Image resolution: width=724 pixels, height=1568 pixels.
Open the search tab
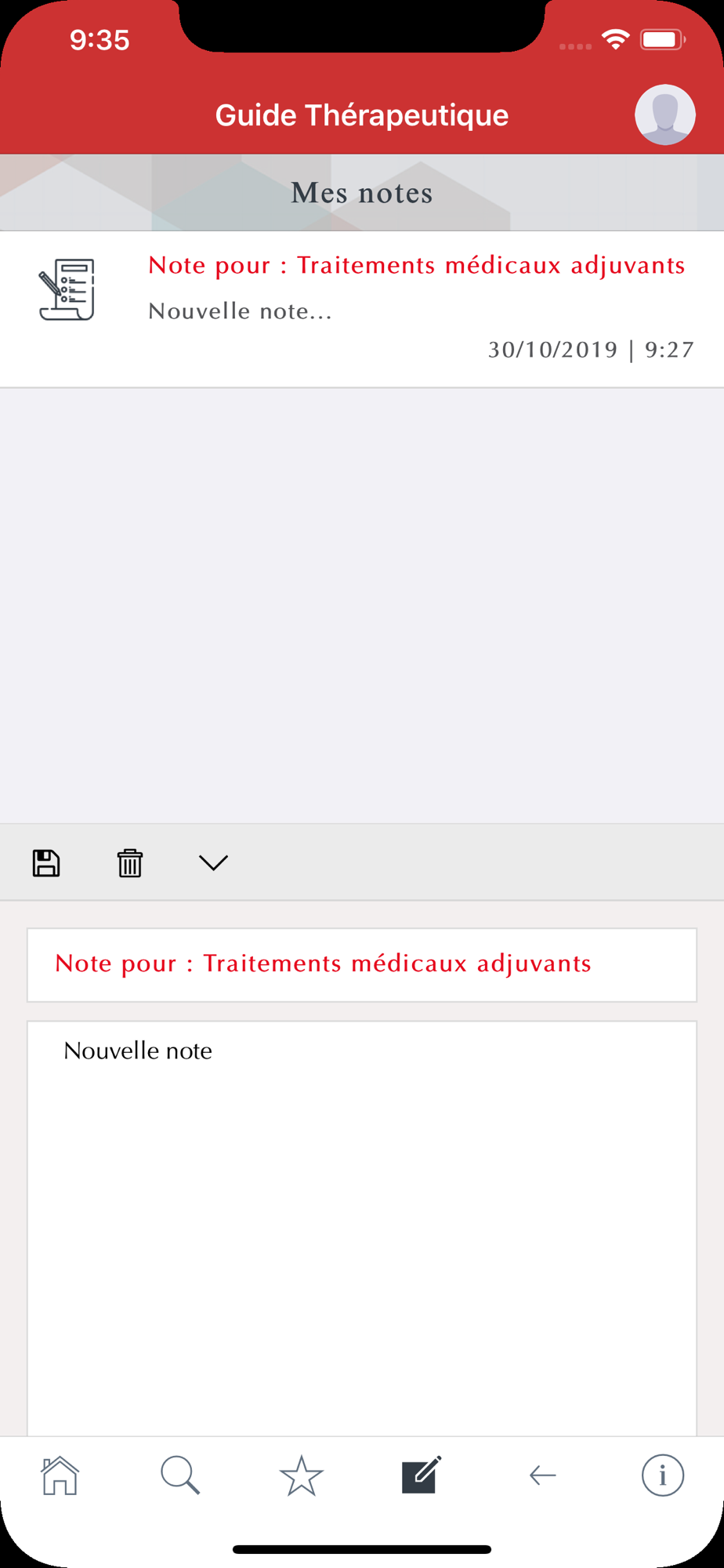pyautogui.click(x=180, y=1475)
